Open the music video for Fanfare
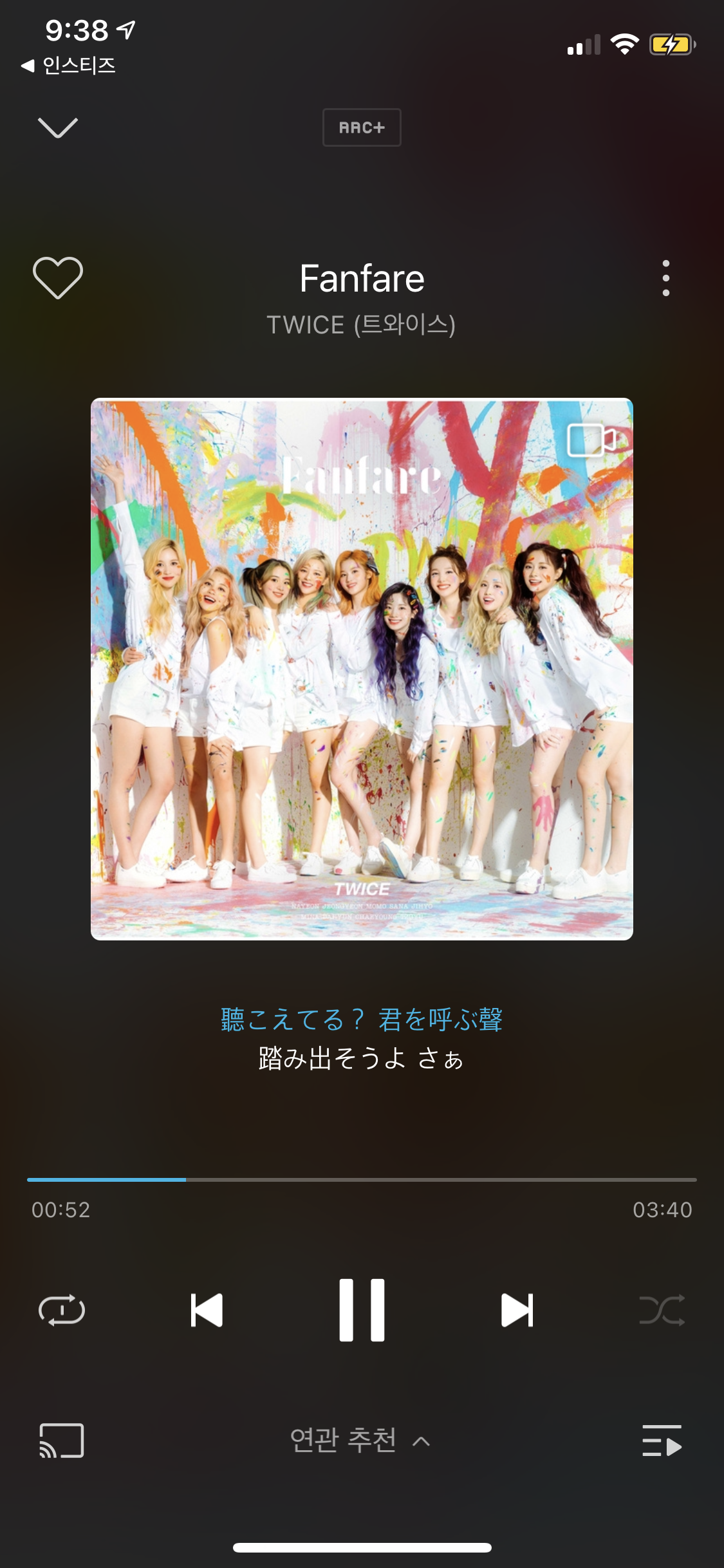Screen dimensions: 724x1568 pyautogui.click(x=591, y=440)
